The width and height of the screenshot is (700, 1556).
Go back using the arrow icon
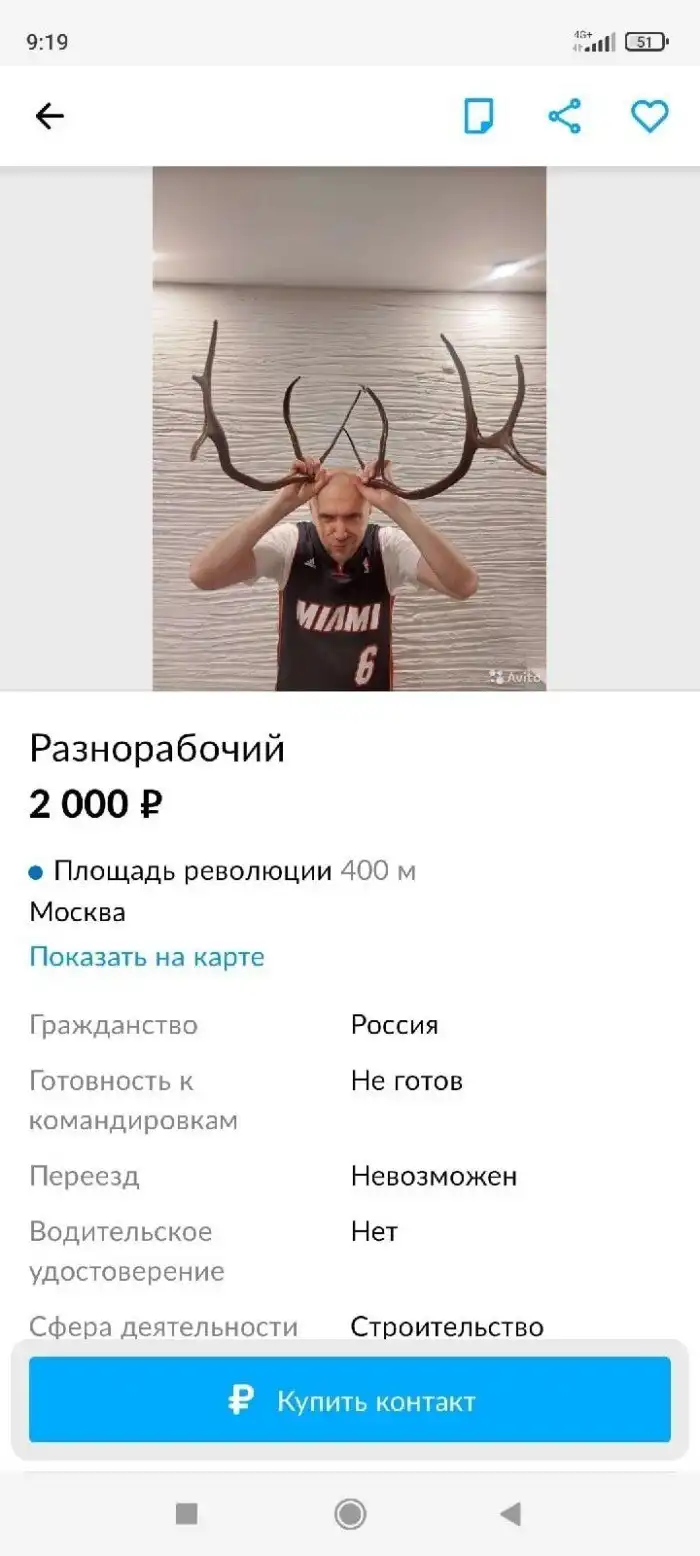[49, 117]
